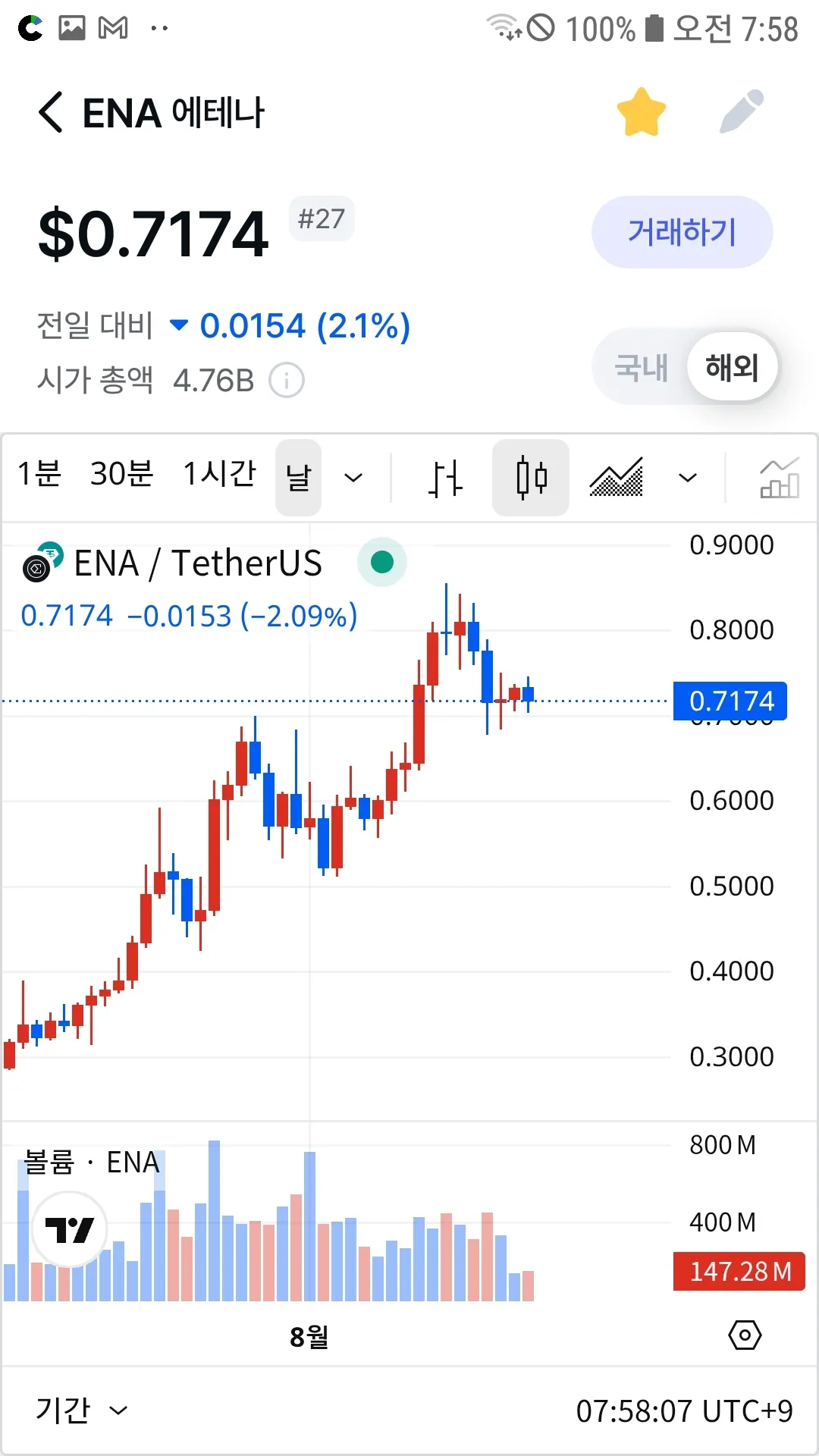Open chart settings gear icon
Viewport: 819px width, 1456px height.
pos(744,1335)
